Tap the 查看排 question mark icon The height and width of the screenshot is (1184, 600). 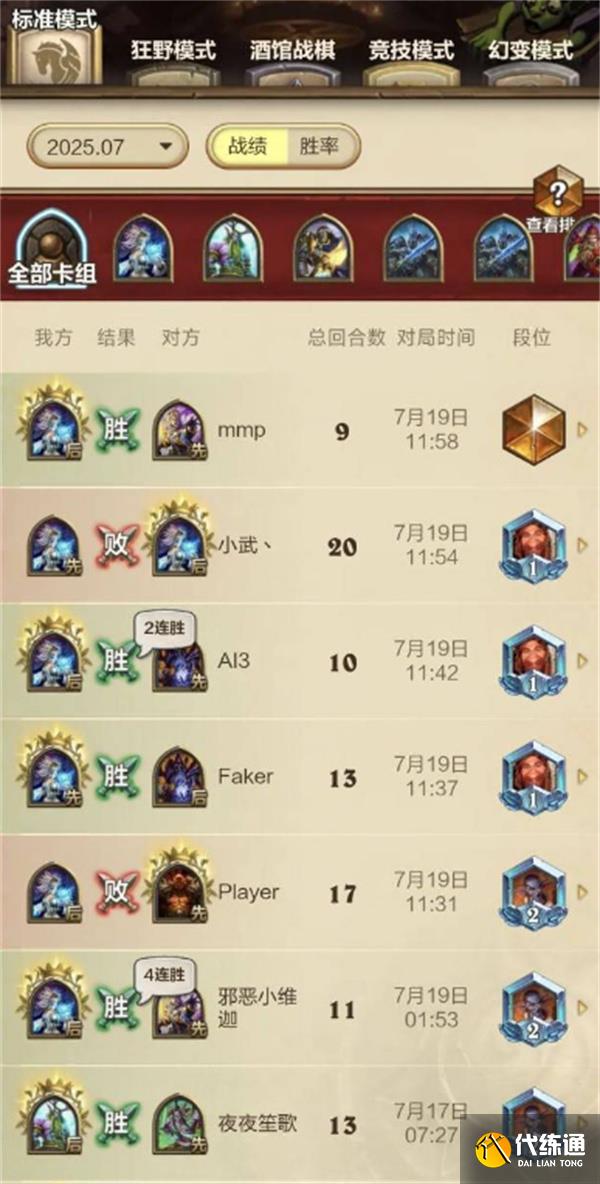point(557,193)
